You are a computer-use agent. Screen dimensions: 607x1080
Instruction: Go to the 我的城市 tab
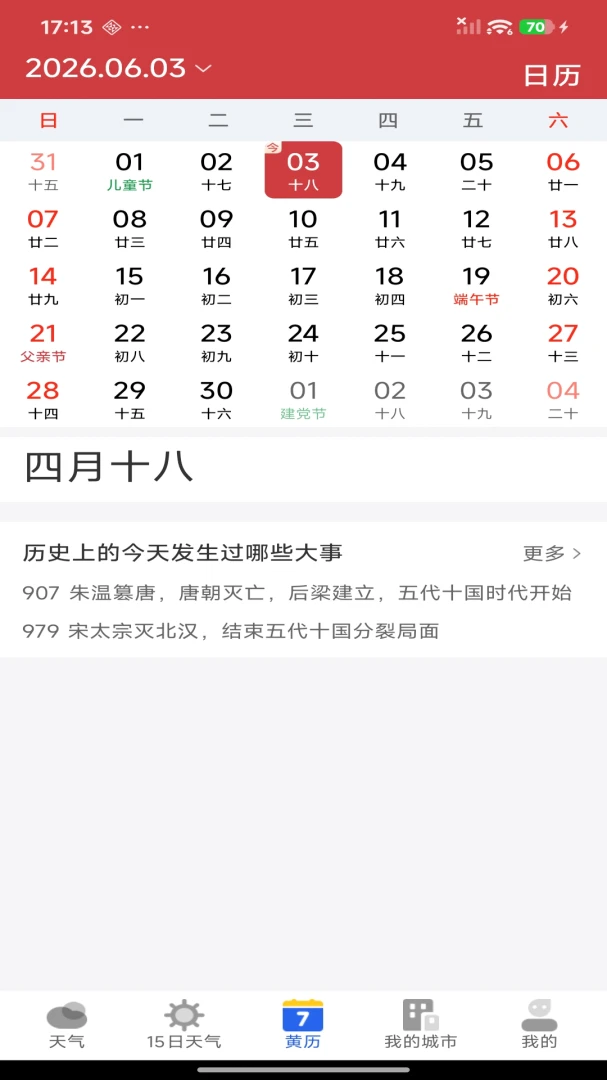420,1026
